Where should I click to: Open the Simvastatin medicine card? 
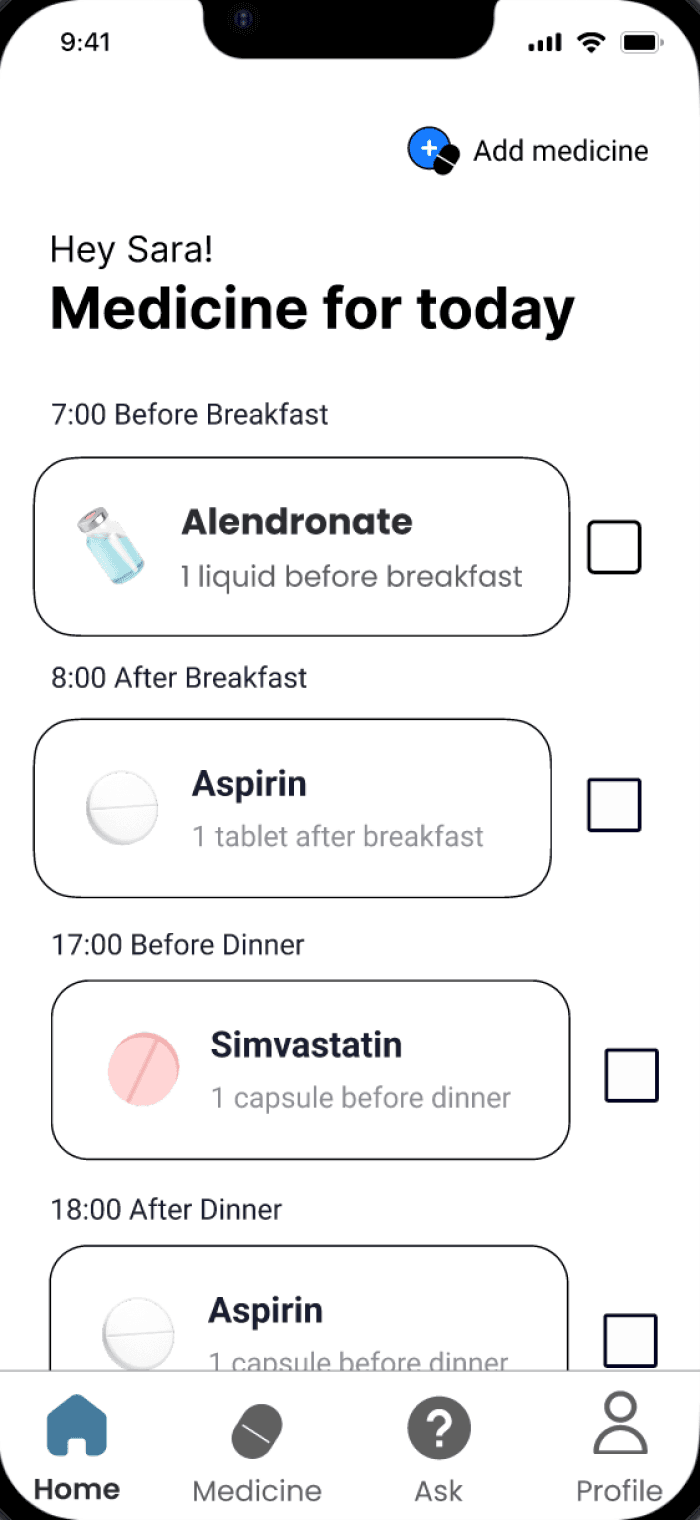pyautogui.click(x=310, y=1069)
